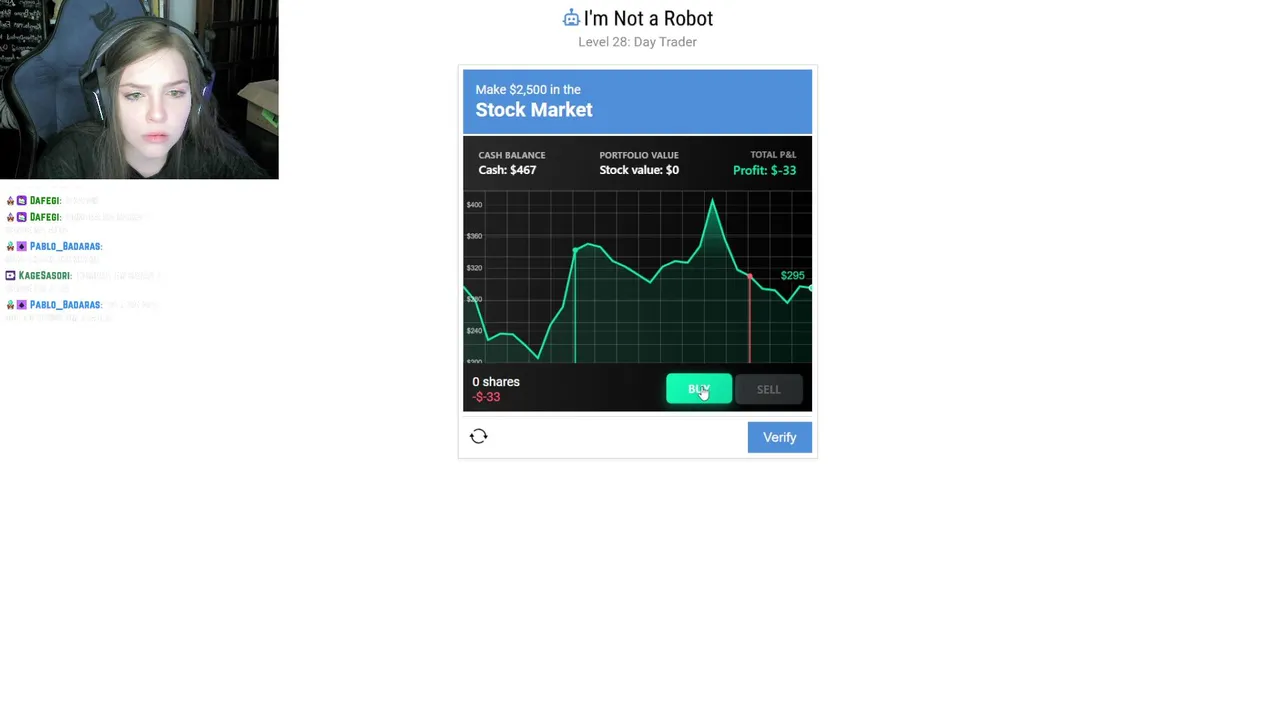Refresh the captcha challenge
The width and height of the screenshot is (1280, 720).
click(x=479, y=436)
